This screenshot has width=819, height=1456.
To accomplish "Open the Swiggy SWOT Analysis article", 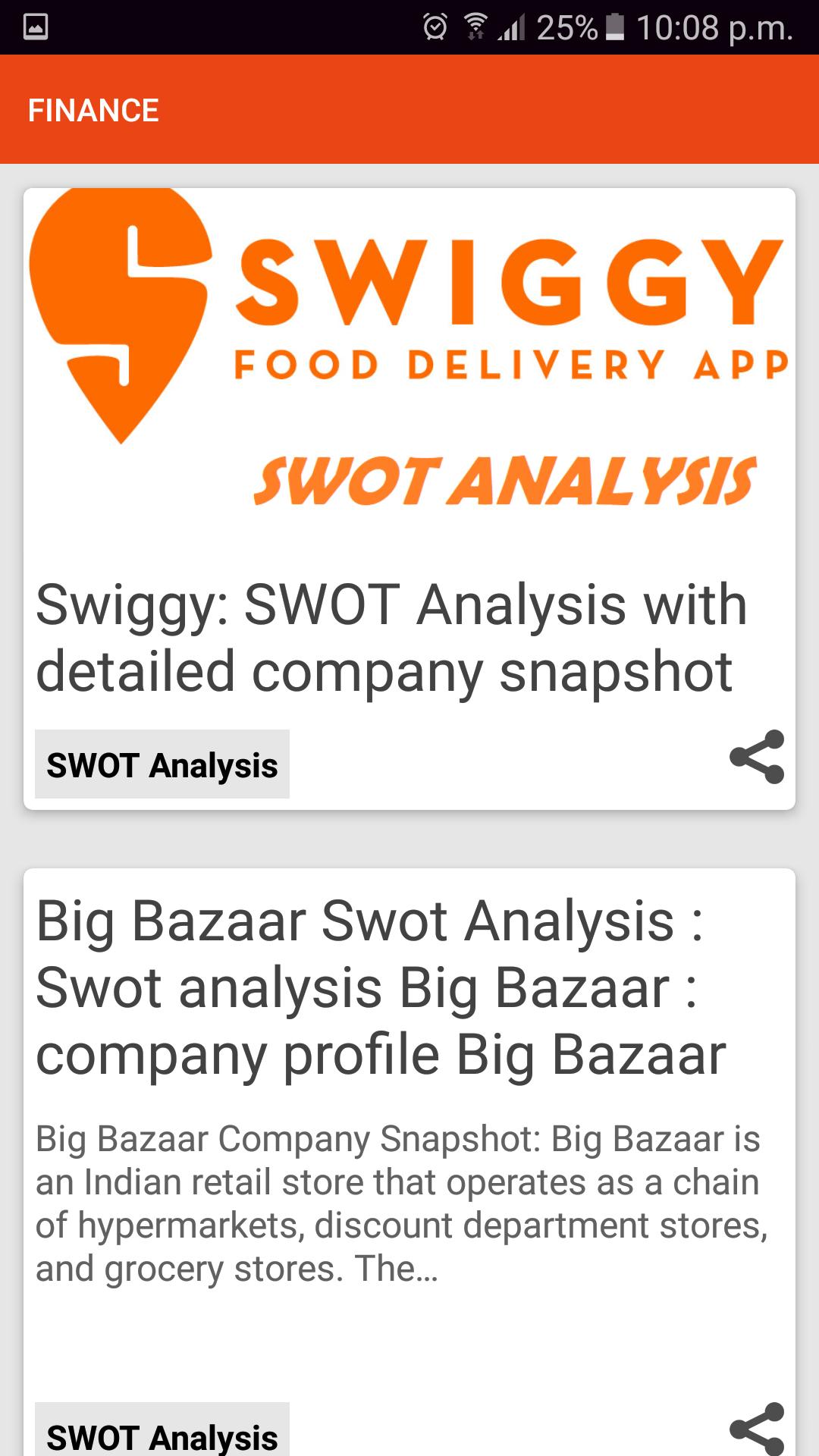I will coord(391,637).
